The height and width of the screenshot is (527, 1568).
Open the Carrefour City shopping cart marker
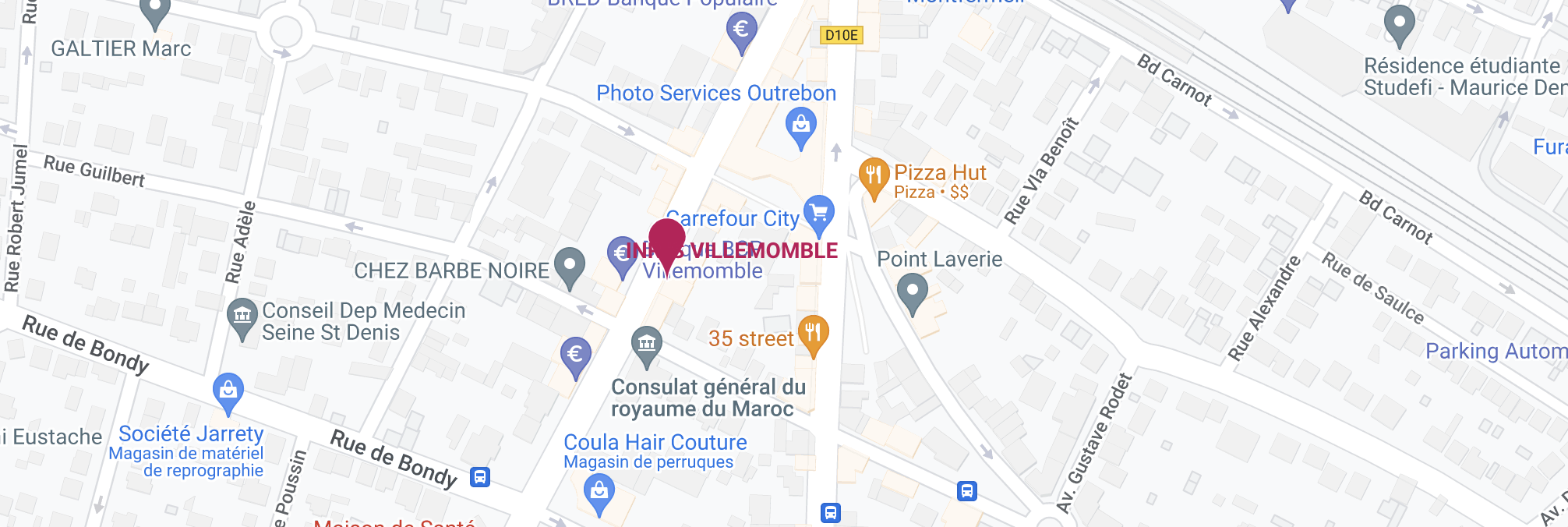coord(819,214)
